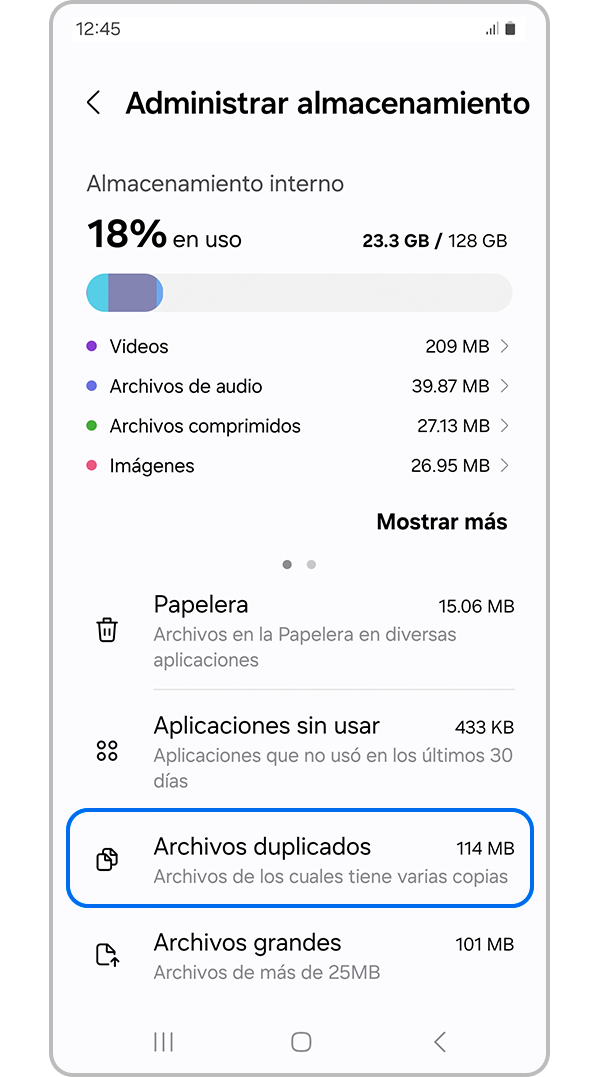Tap Mostrar más to expand categories
The width and height of the screenshot is (600, 1077).
(x=441, y=522)
